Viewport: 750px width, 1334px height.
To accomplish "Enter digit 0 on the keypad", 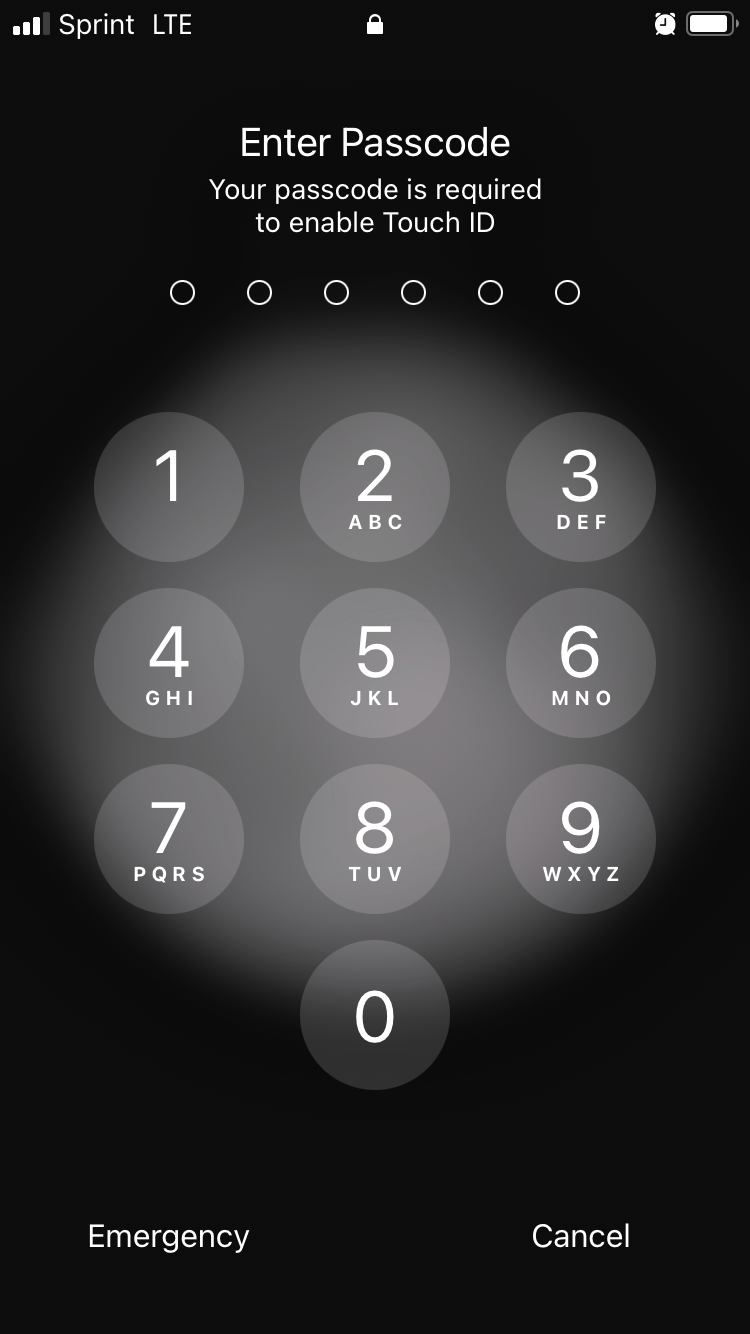I will tap(375, 1015).
